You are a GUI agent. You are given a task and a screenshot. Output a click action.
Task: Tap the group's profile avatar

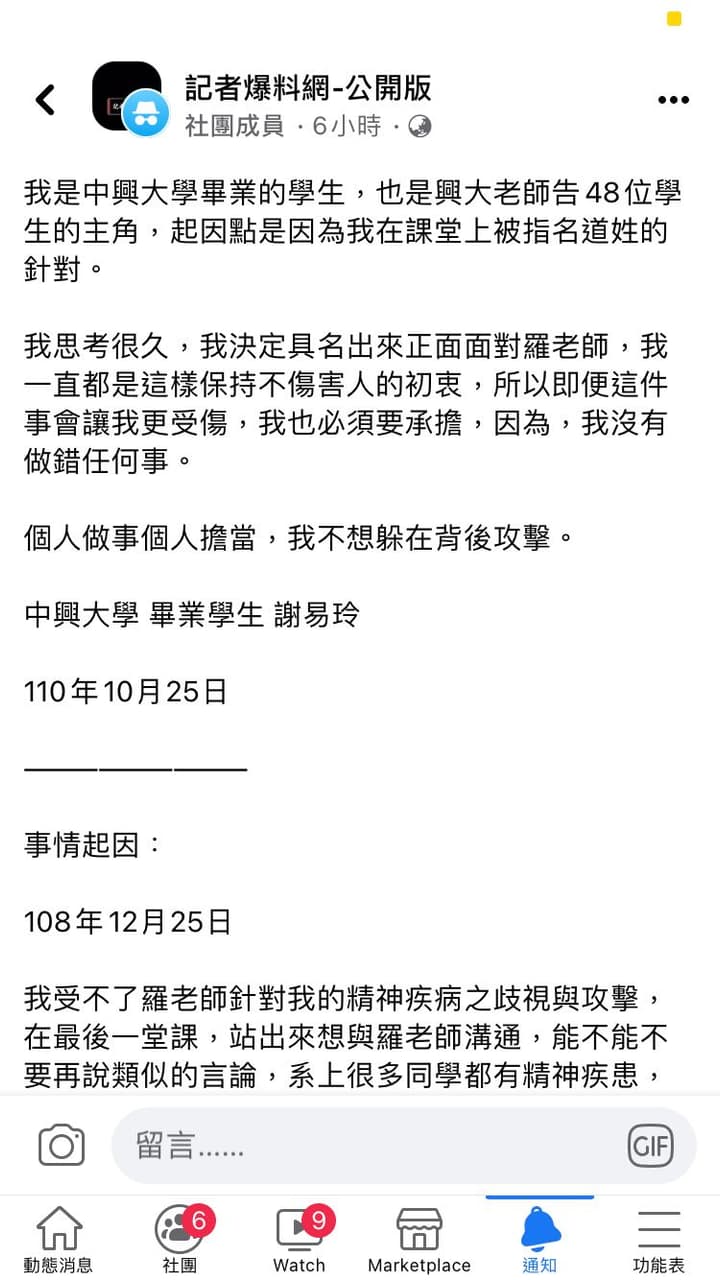[x=128, y=97]
